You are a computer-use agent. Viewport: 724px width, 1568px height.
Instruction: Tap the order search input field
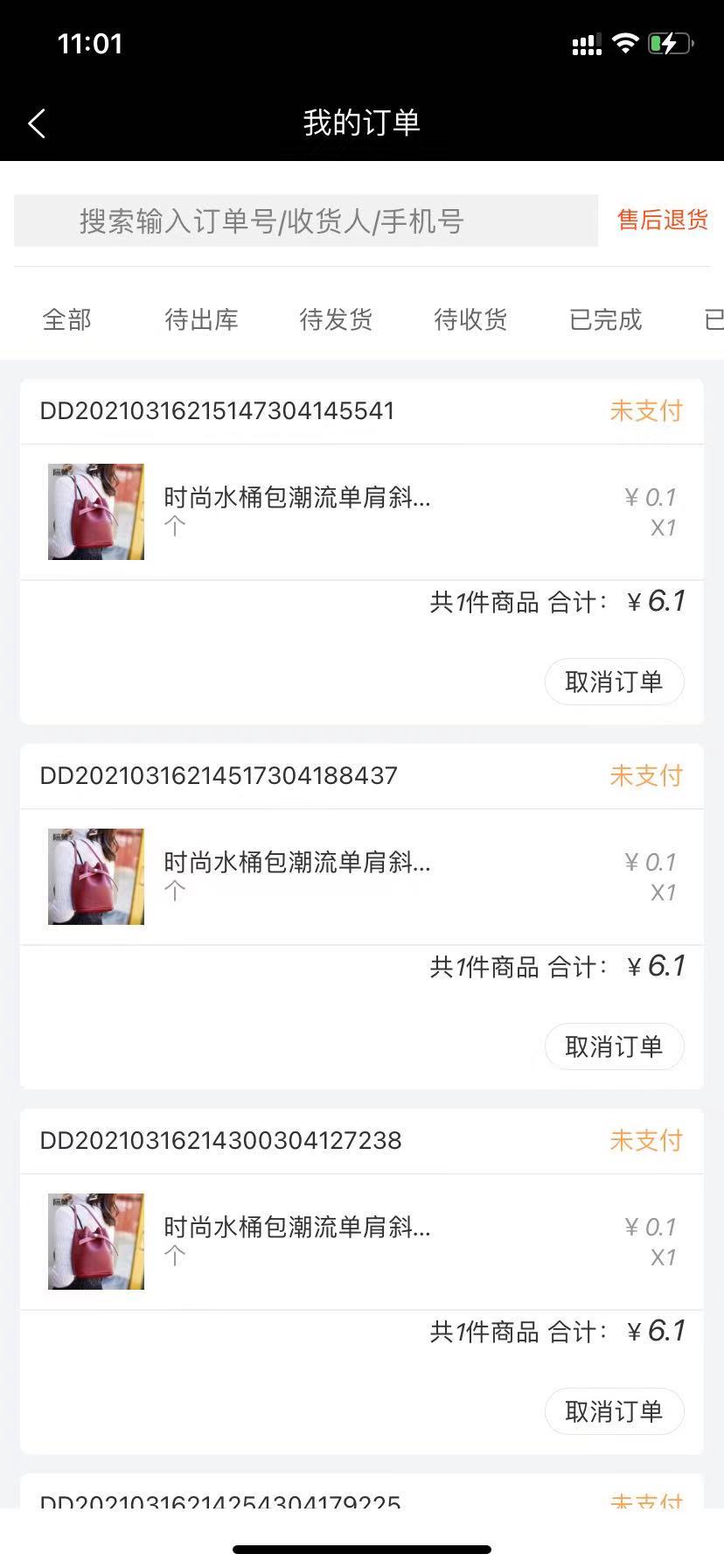click(x=306, y=220)
